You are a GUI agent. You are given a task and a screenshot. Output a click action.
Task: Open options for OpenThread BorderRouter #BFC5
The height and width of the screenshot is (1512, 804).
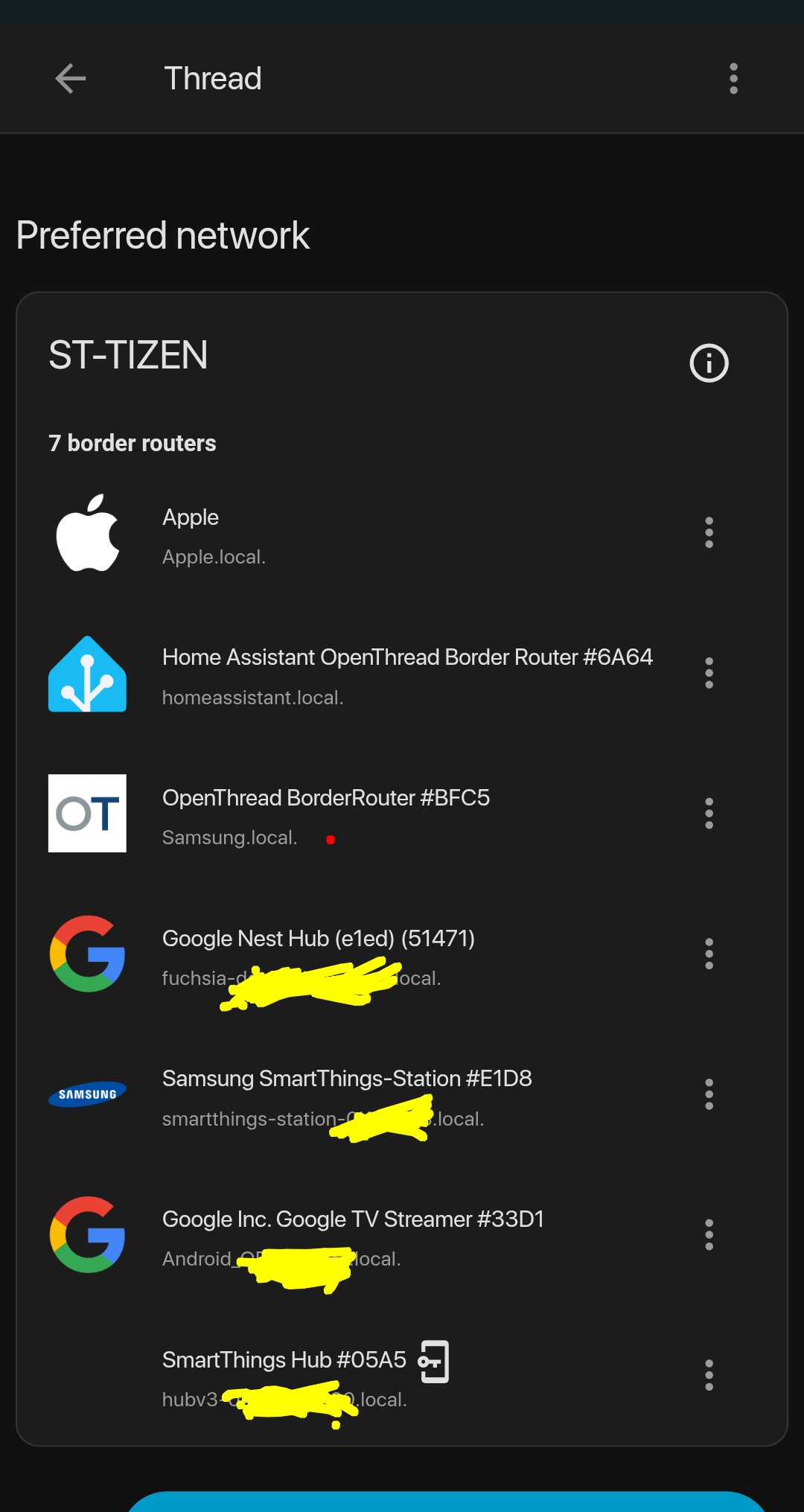(x=709, y=813)
